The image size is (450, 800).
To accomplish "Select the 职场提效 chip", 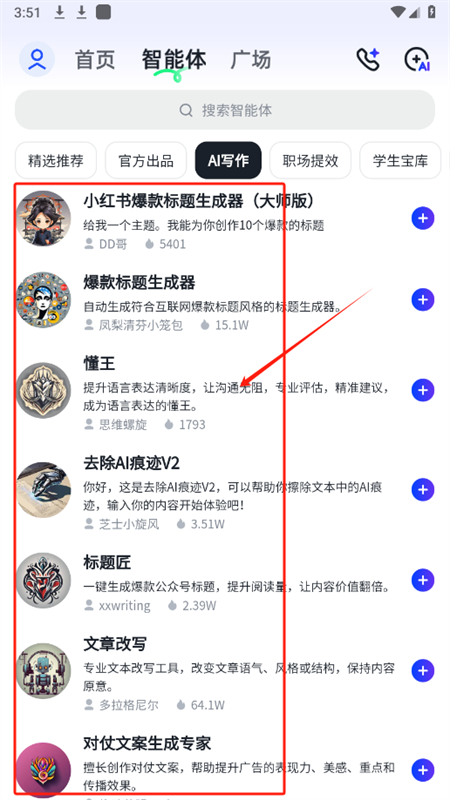I will [311, 161].
